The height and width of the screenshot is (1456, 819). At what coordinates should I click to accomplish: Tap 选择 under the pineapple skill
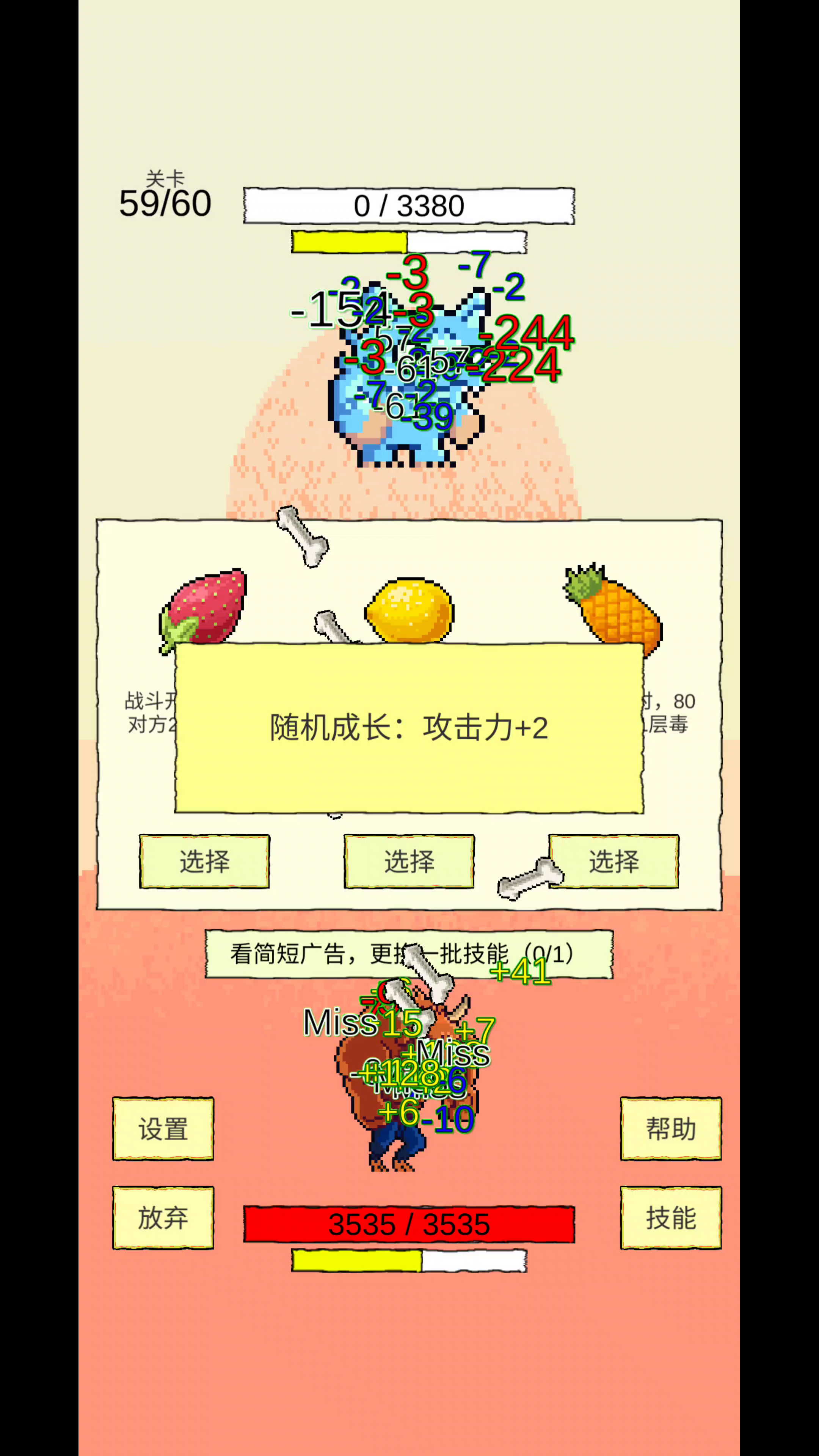coord(614,861)
